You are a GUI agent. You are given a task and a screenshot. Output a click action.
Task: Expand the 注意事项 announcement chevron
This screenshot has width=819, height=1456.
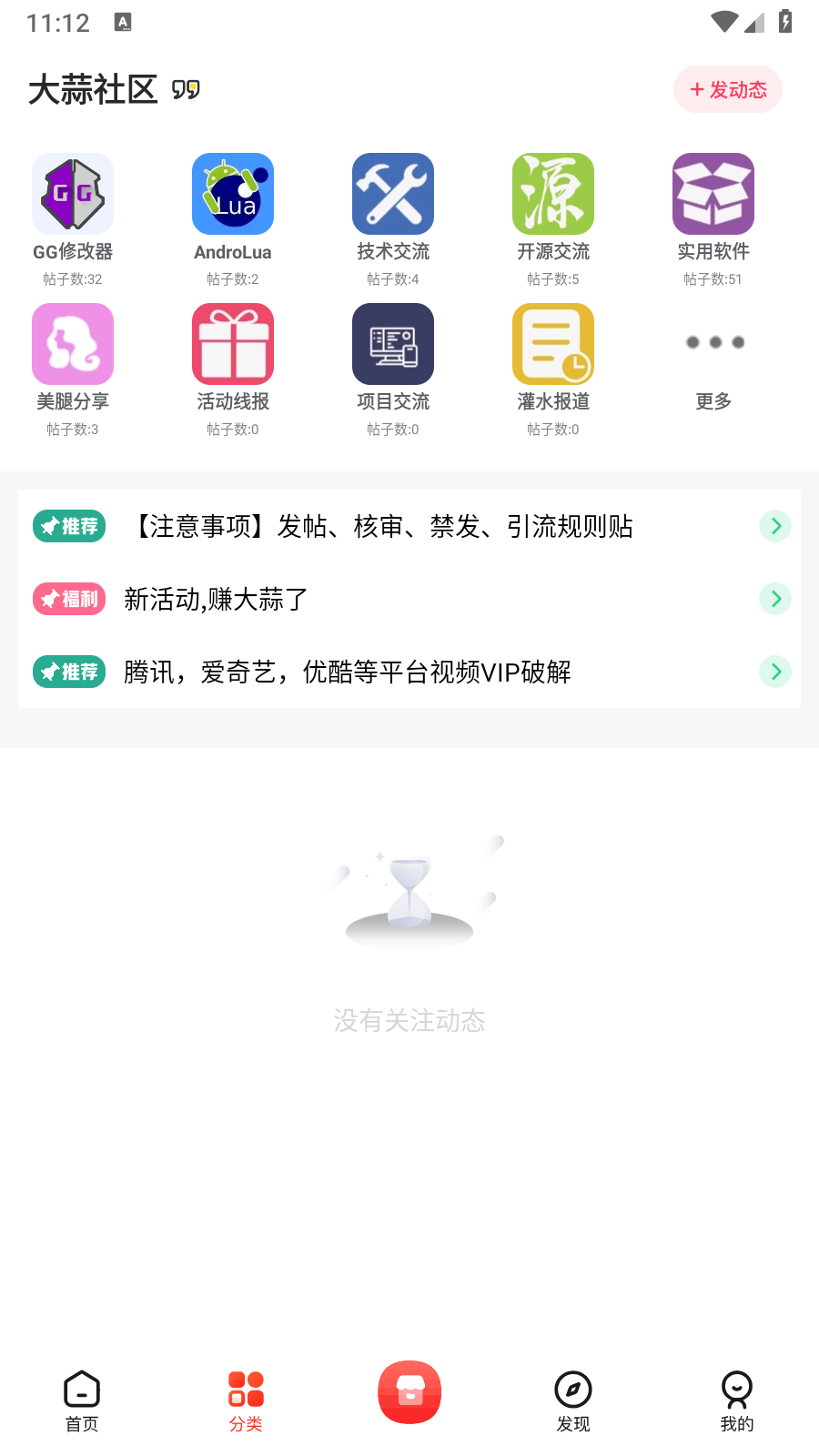[774, 526]
